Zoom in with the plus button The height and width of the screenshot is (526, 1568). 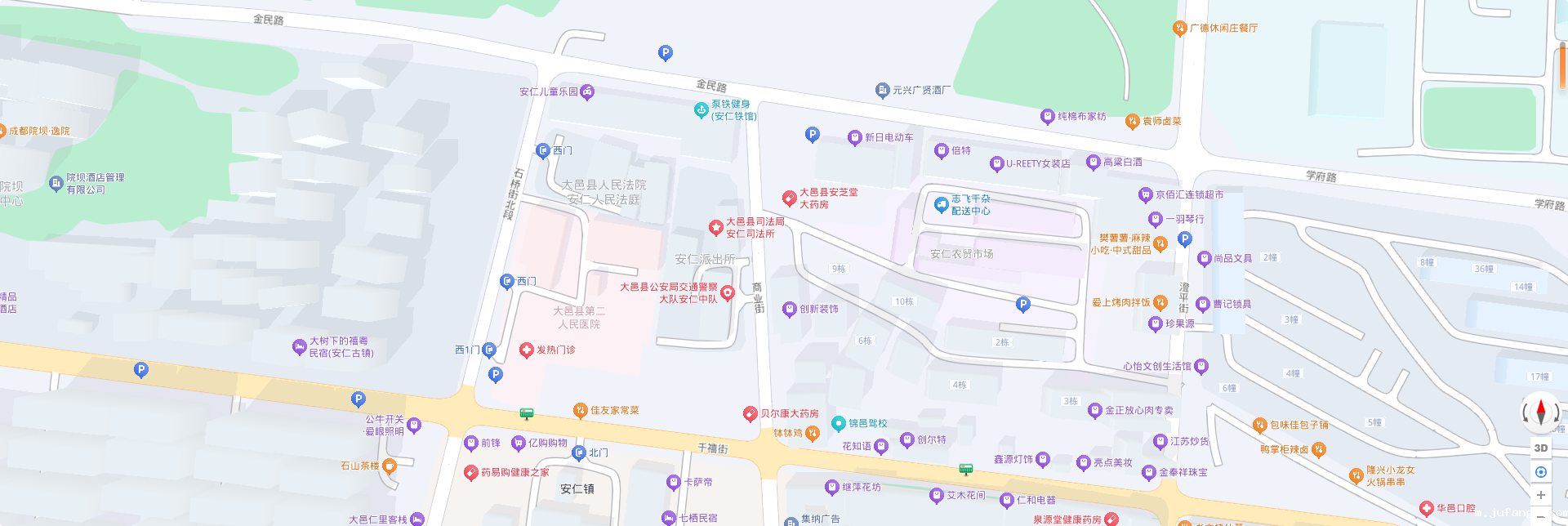point(1541,495)
